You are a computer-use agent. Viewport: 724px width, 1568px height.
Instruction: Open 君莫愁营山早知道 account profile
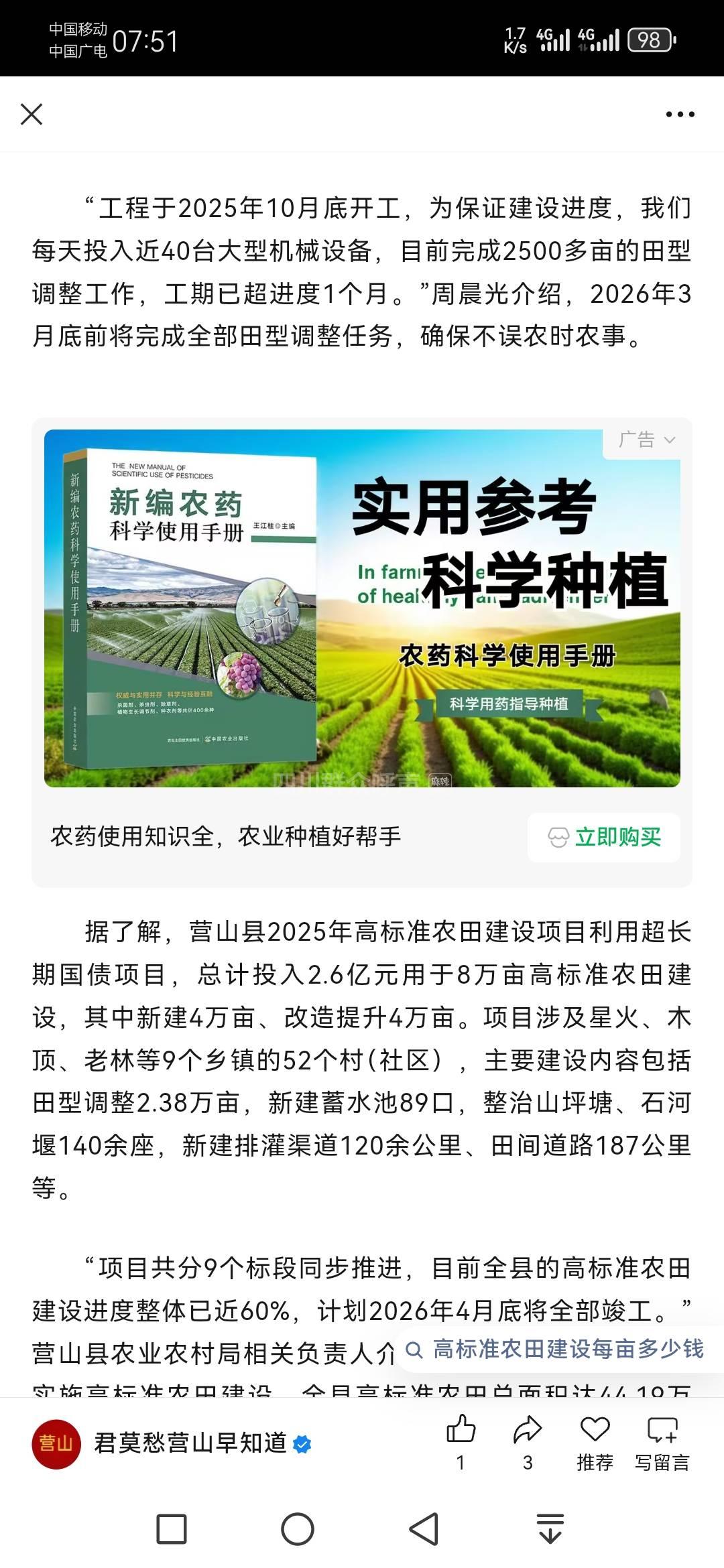point(190,1443)
